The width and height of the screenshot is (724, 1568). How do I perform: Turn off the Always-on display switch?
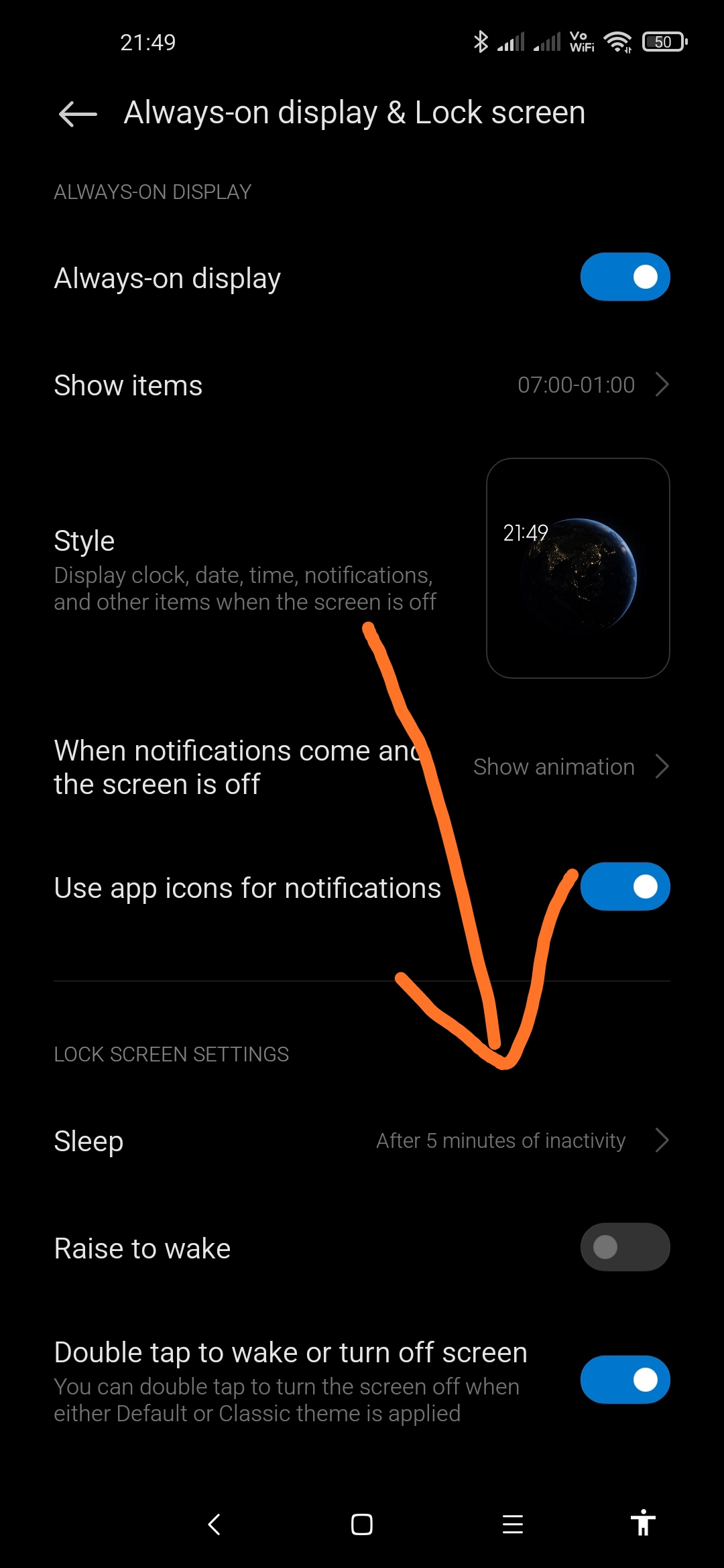pos(625,277)
